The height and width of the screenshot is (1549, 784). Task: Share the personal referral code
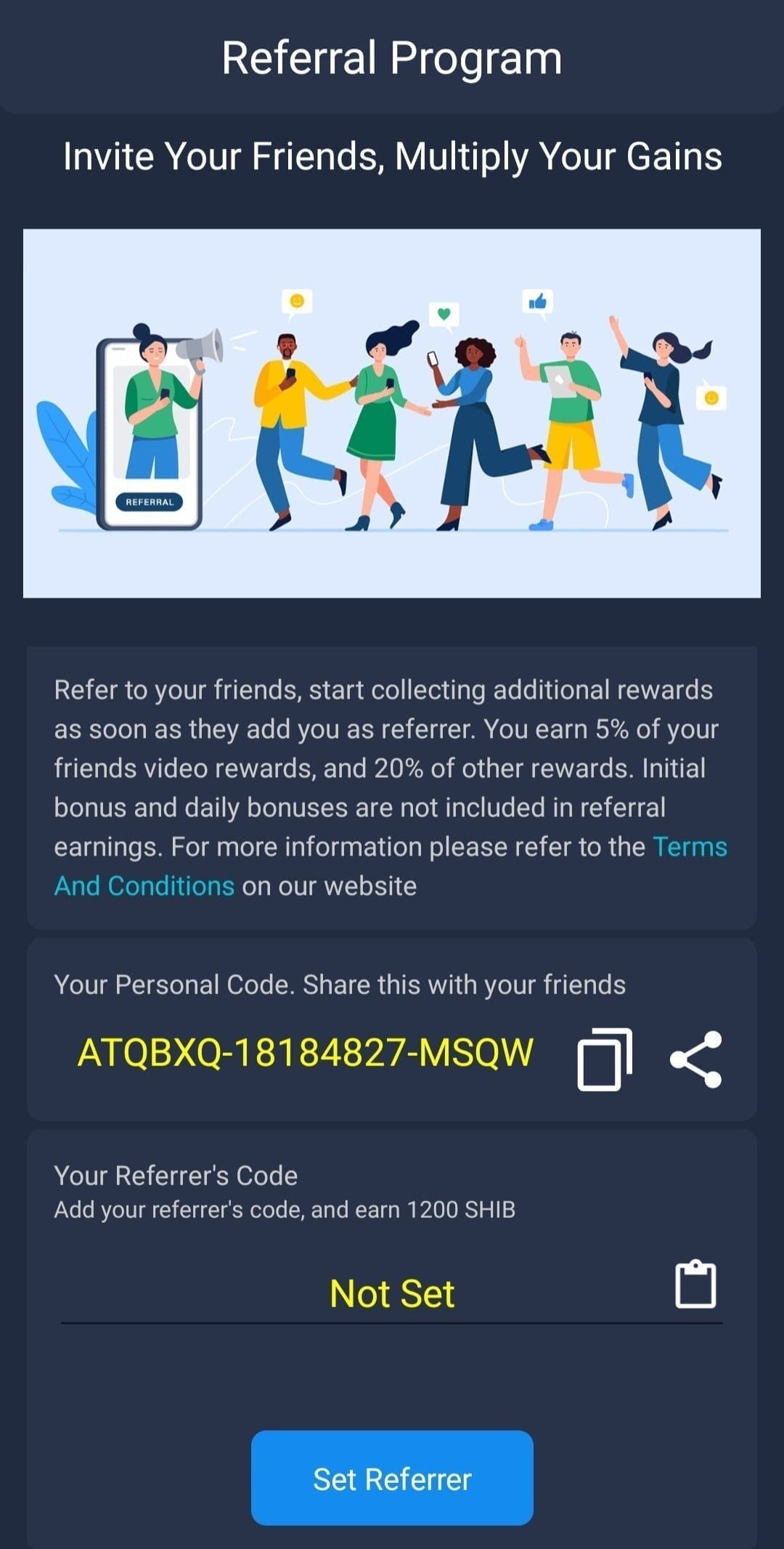[695, 1059]
